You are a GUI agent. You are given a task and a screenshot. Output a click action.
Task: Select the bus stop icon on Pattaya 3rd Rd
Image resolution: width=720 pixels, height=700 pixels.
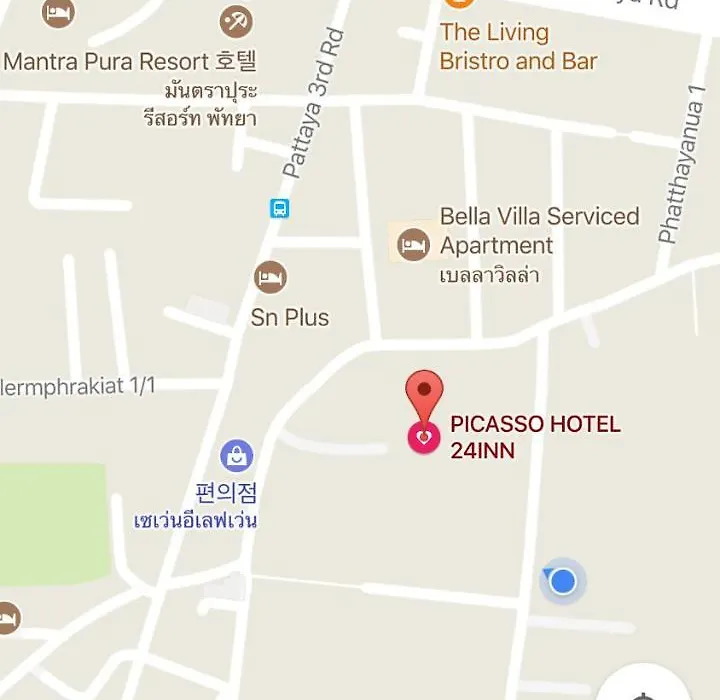click(279, 208)
